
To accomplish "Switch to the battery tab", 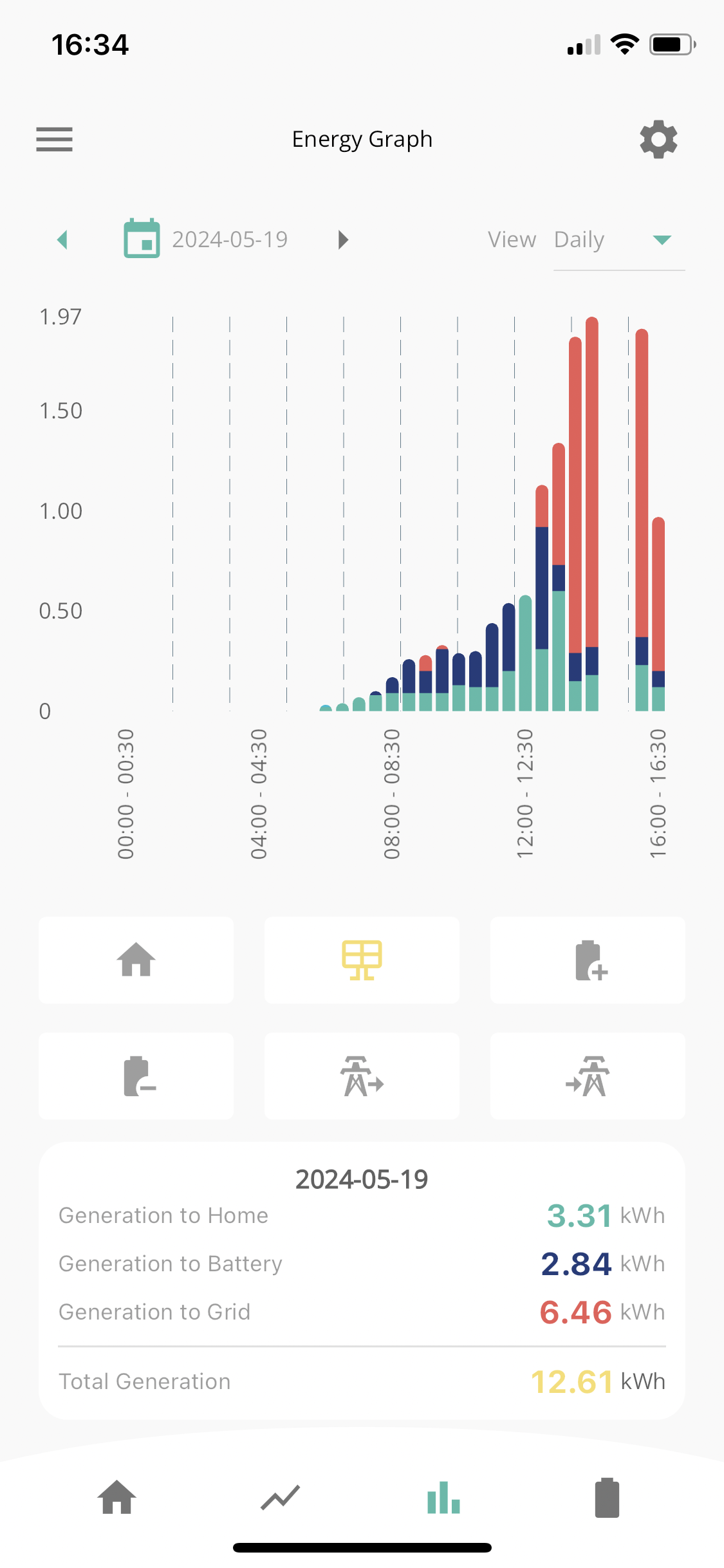I will (x=607, y=1497).
